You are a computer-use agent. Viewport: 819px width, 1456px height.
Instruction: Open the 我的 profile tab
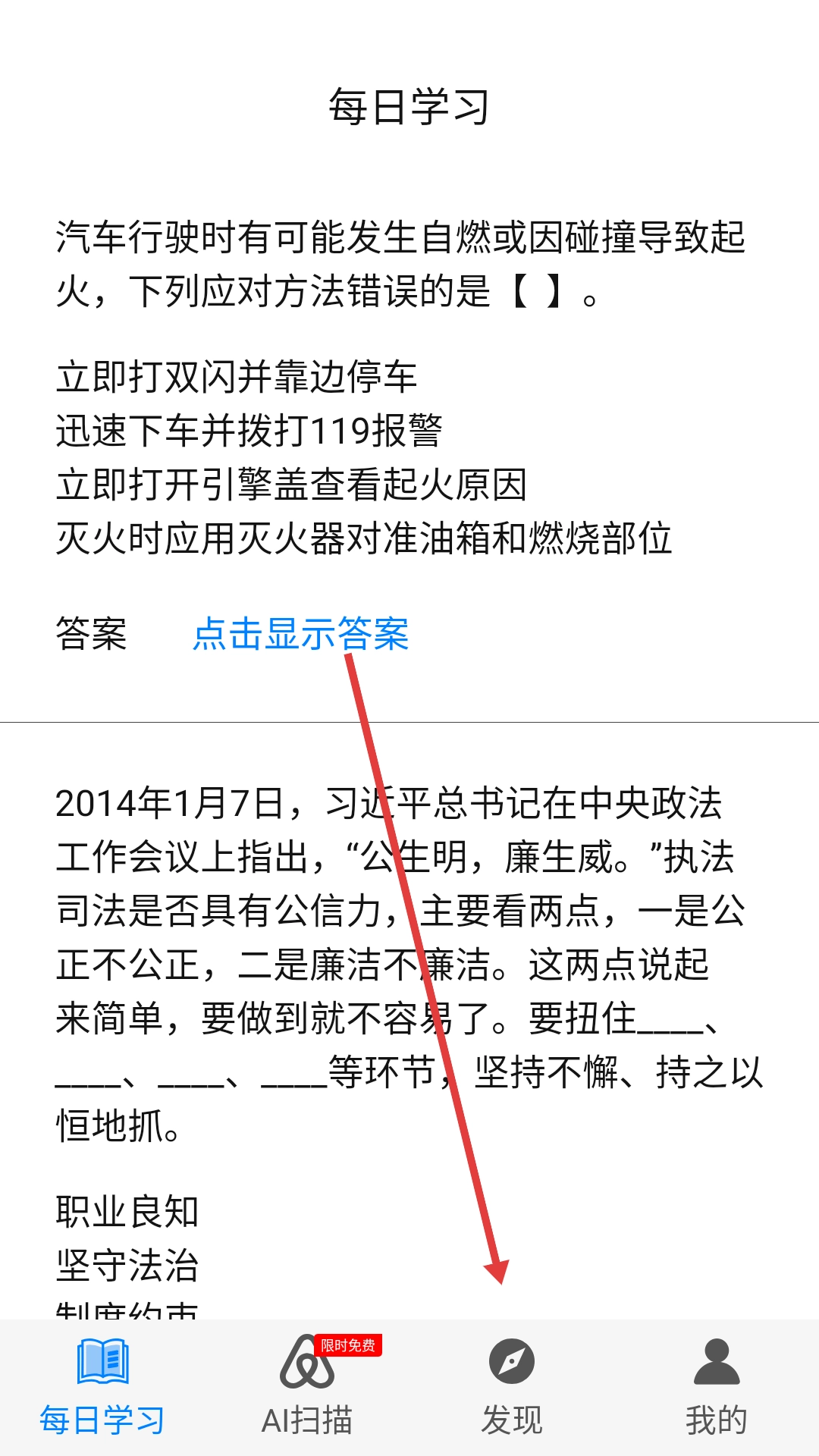(717, 1388)
